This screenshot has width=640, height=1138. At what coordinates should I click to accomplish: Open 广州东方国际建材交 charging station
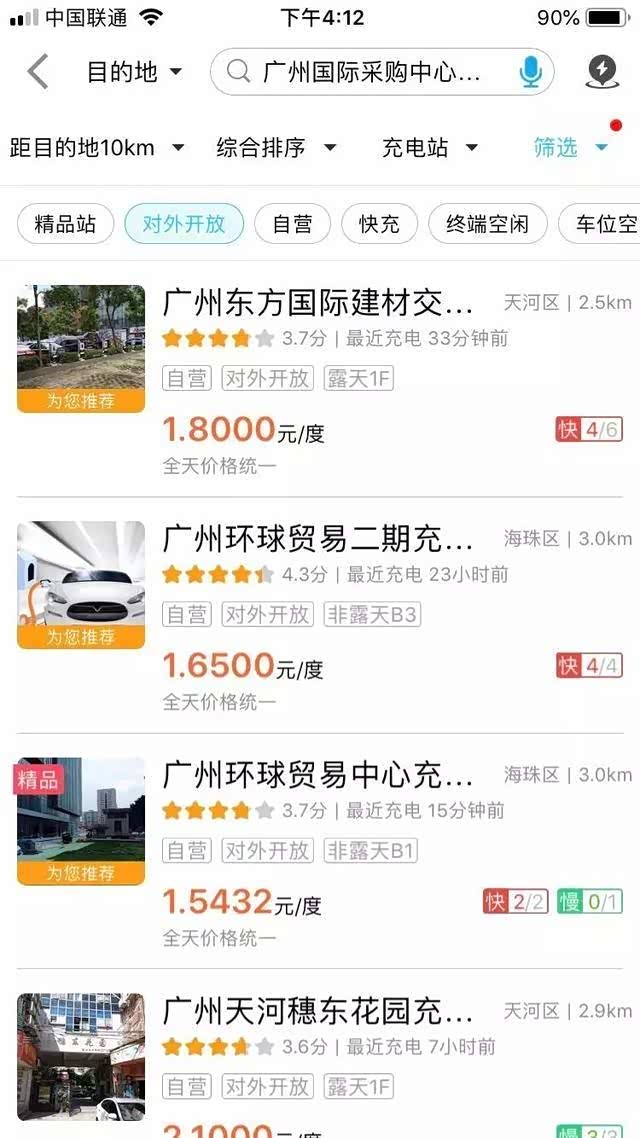tap(317, 302)
